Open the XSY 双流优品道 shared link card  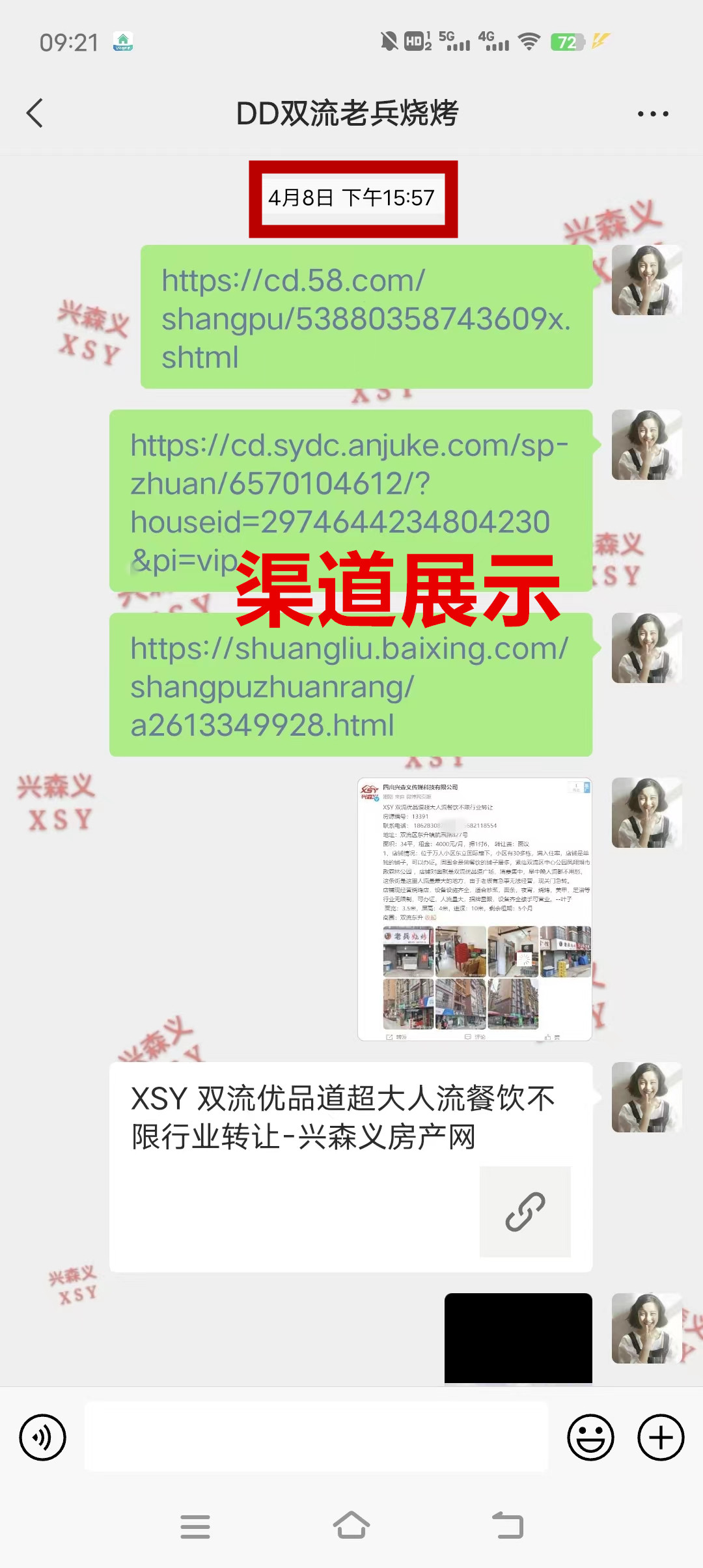[x=350, y=1167]
